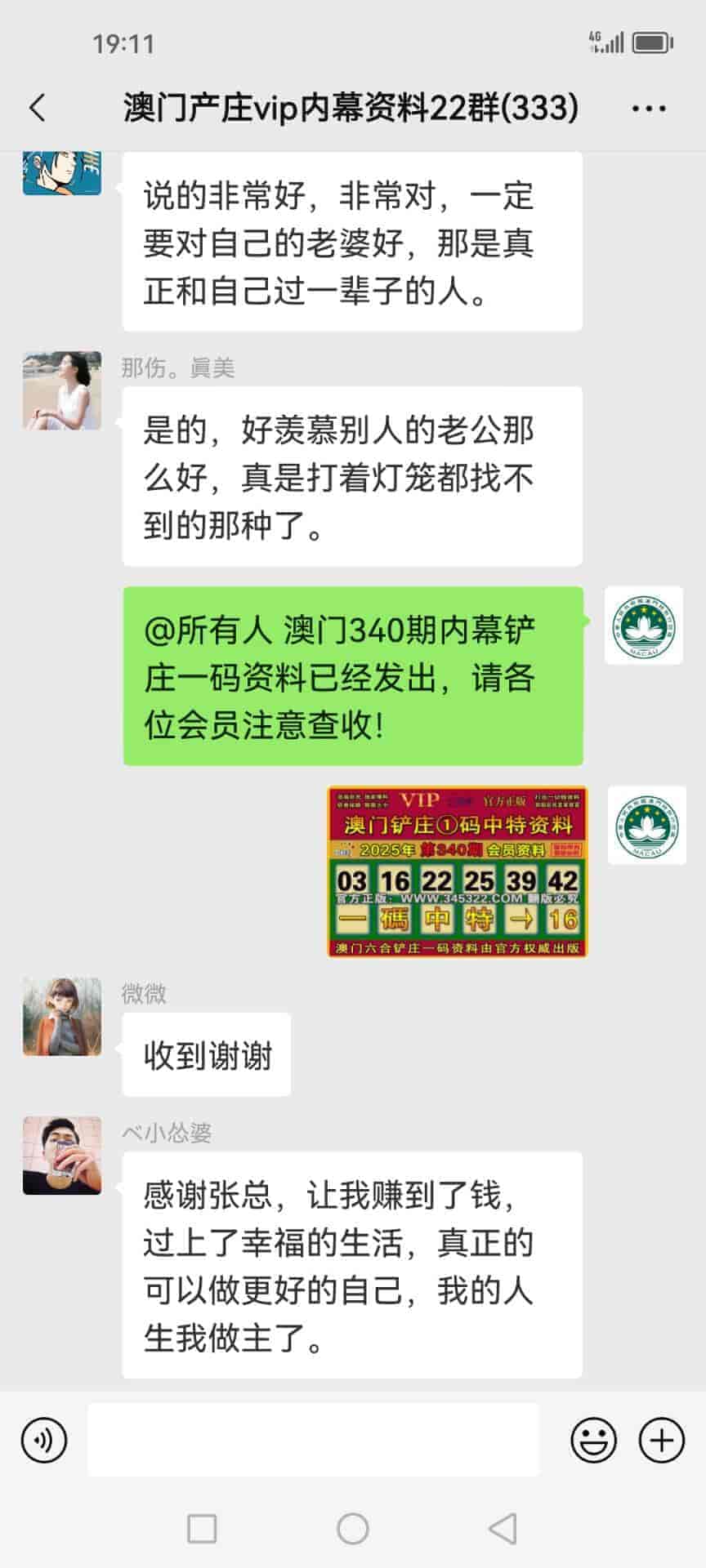Open the group chat overflow menu
The width and height of the screenshot is (706, 1568).
point(649,108)
